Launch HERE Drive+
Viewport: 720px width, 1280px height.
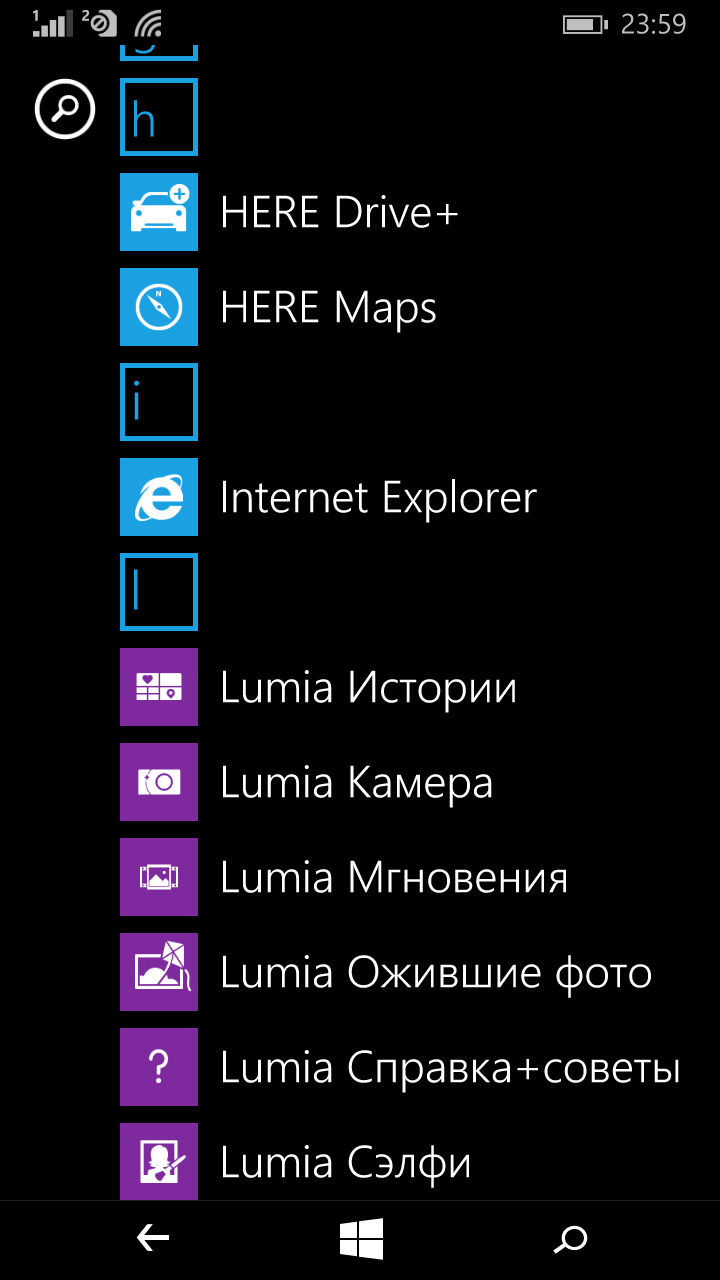coord(340,212)
